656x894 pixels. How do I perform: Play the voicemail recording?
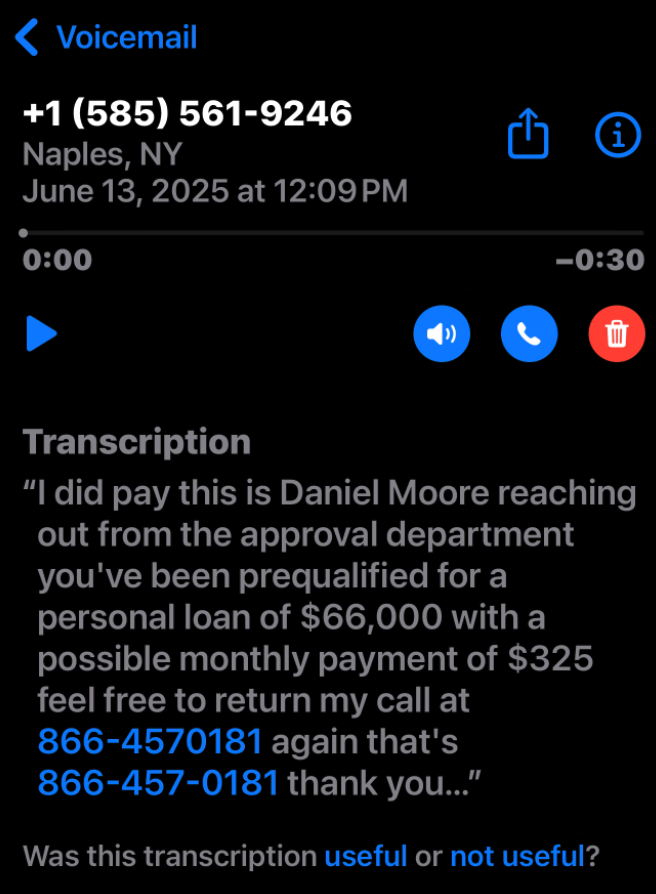41,333
